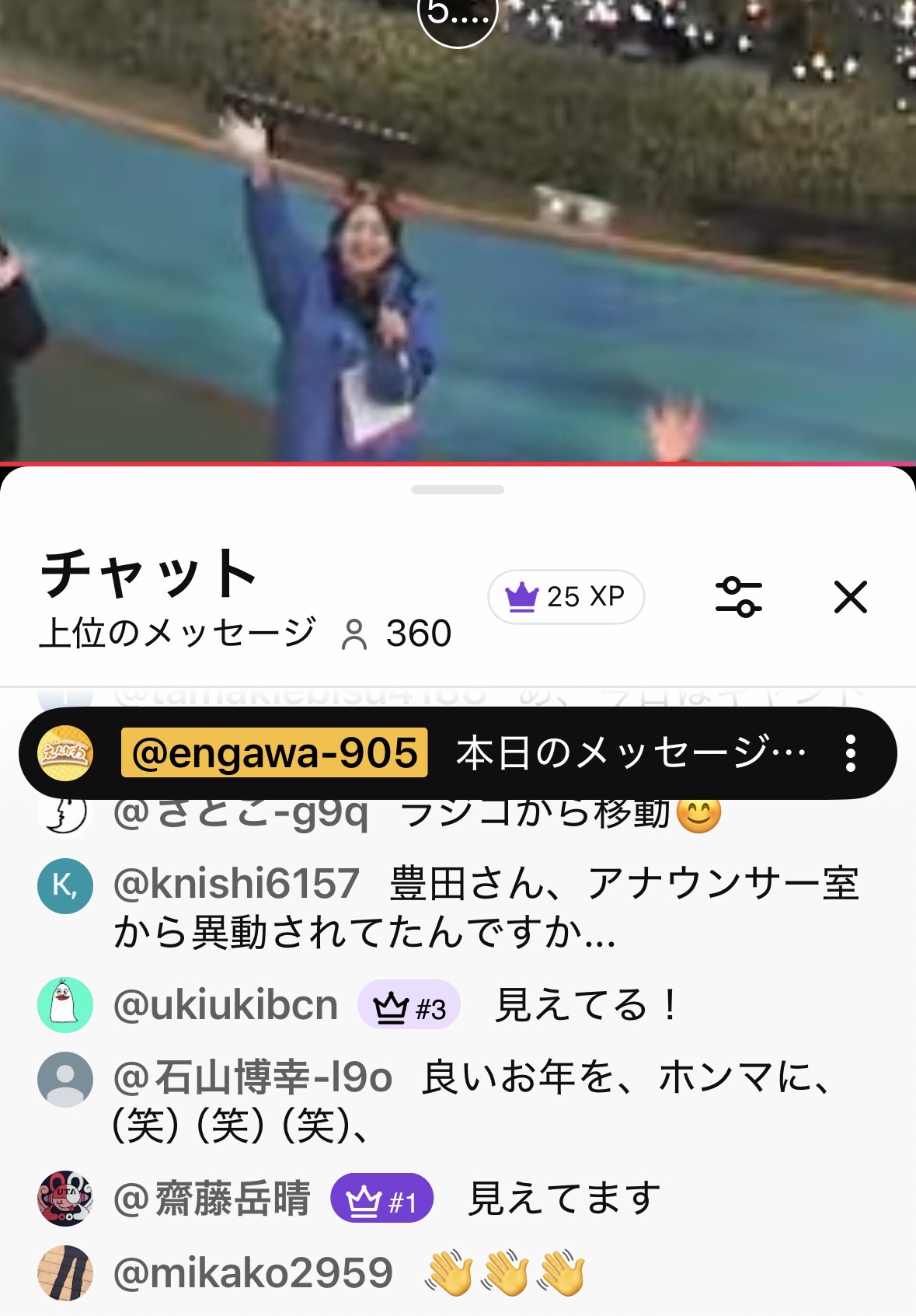Tap the 25 XP crown badge

coord(566,597)
